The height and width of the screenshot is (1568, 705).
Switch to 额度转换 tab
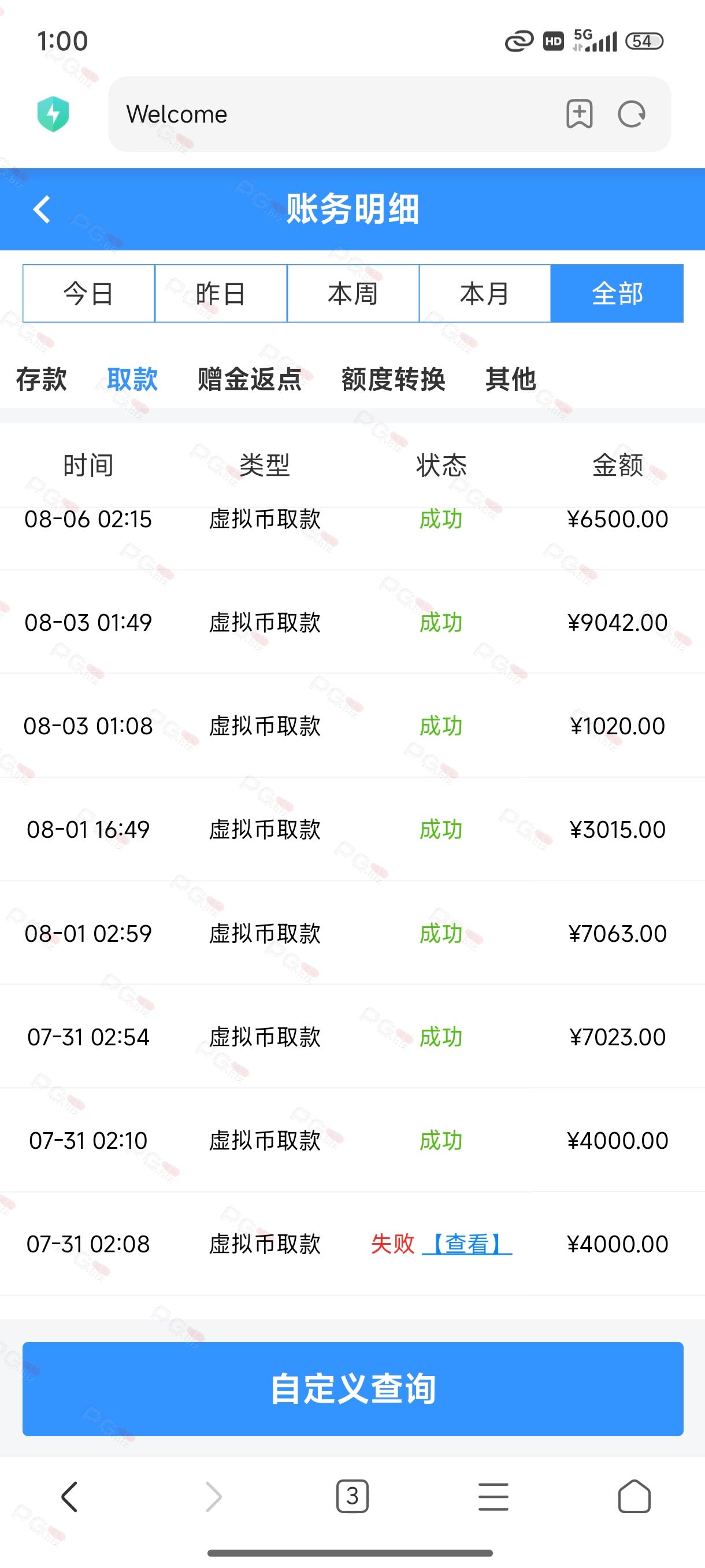coord(393,379)
